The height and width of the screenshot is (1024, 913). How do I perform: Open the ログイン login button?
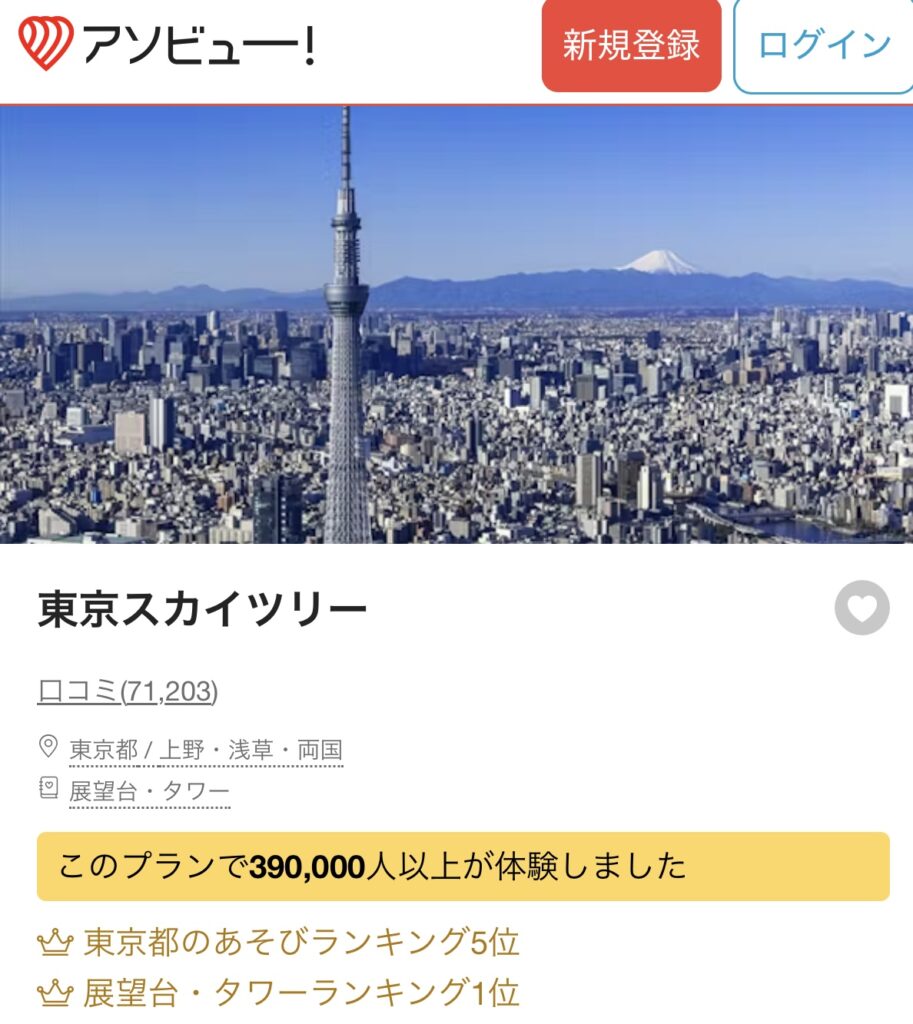(x=823, y=46)
